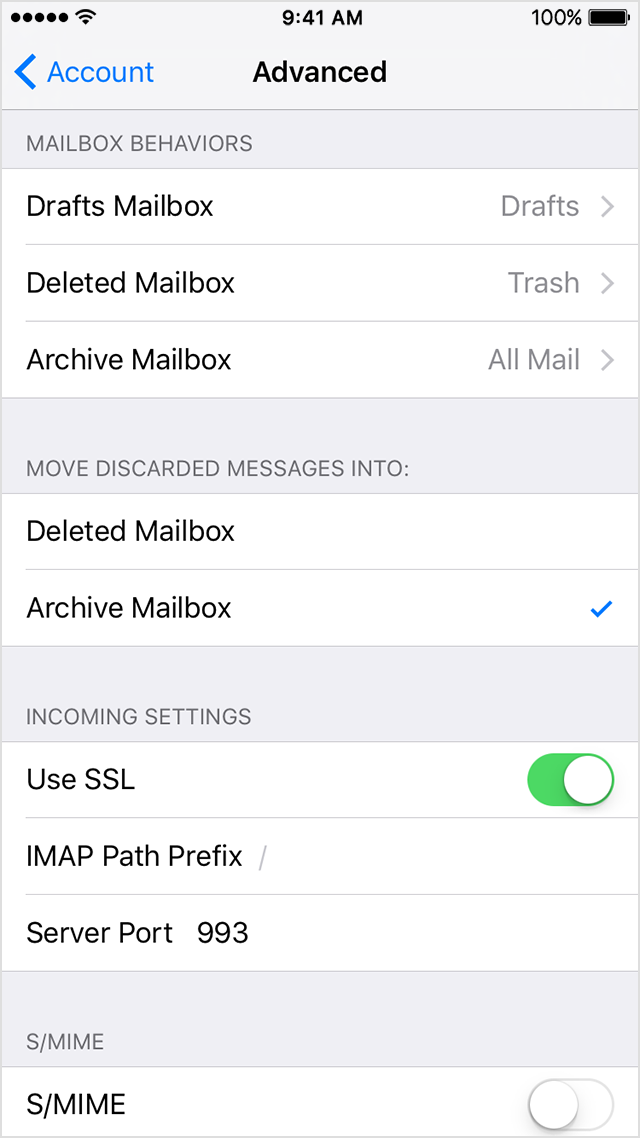640x1138 pixels.
Task: Select Archive Mailbox for discarded messages
Action: [x=320, y=608]
